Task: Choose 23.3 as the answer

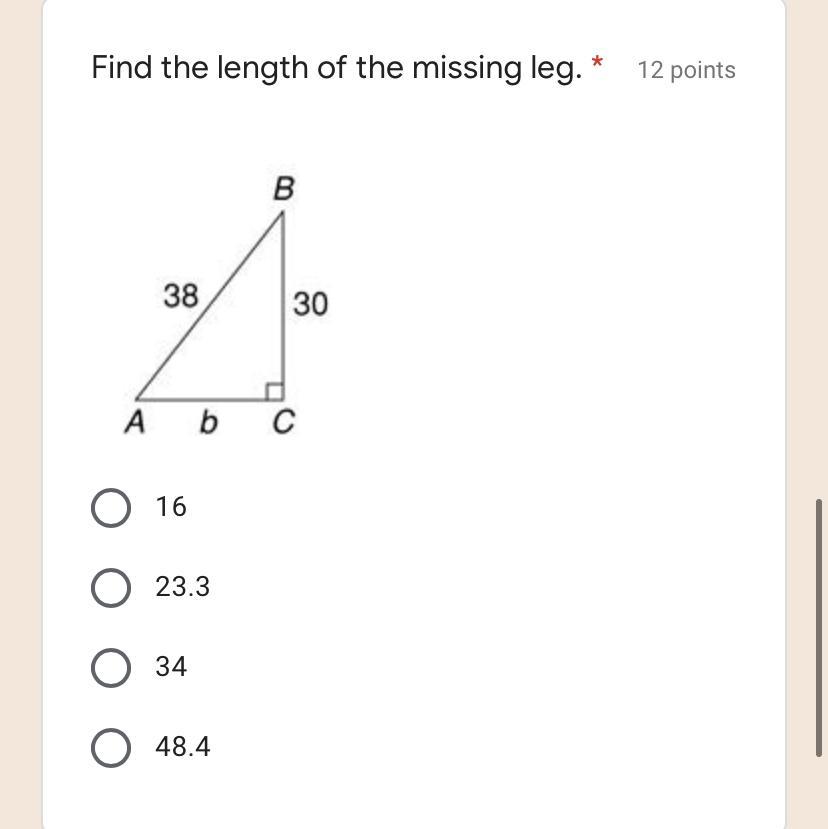Action: point(110,587)
